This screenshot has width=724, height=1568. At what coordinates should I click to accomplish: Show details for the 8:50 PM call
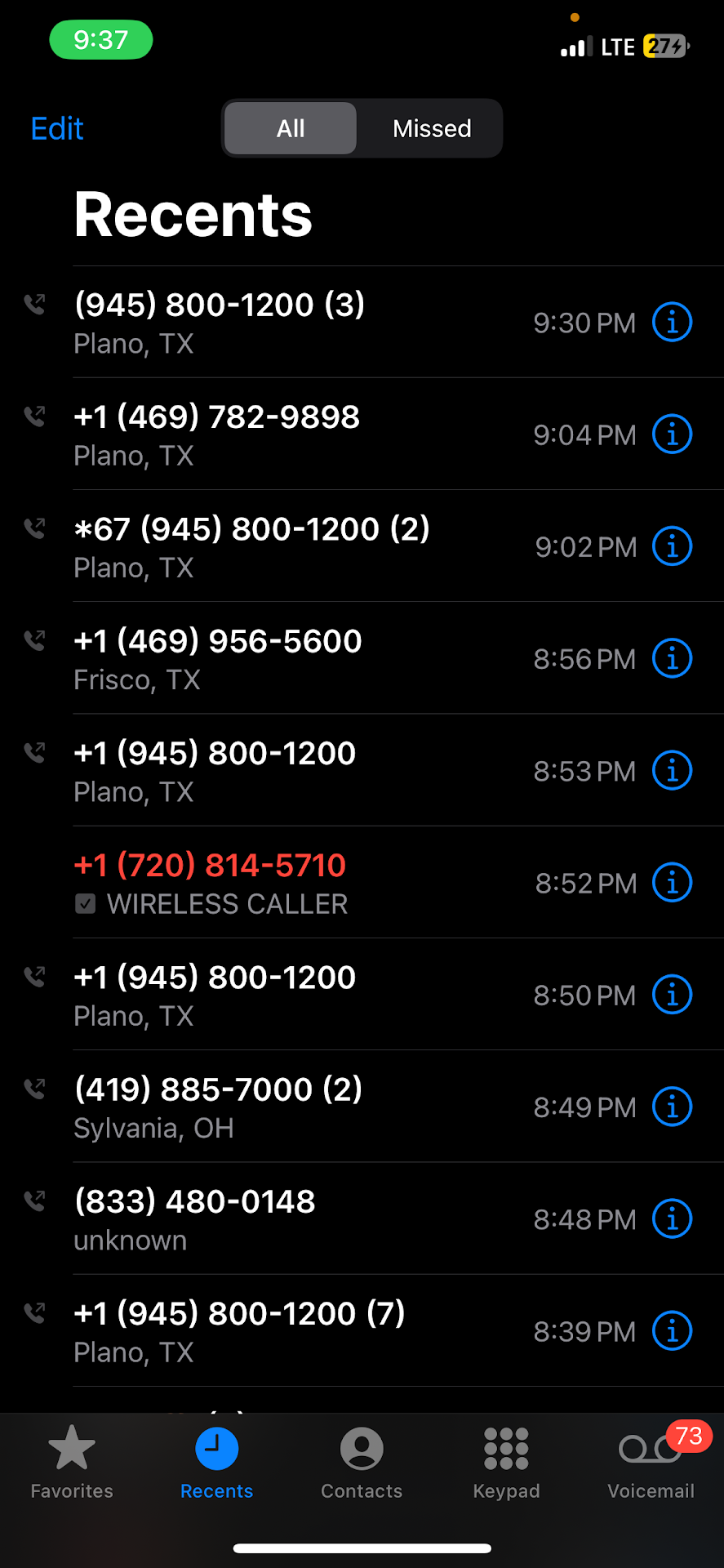point(672,995)
